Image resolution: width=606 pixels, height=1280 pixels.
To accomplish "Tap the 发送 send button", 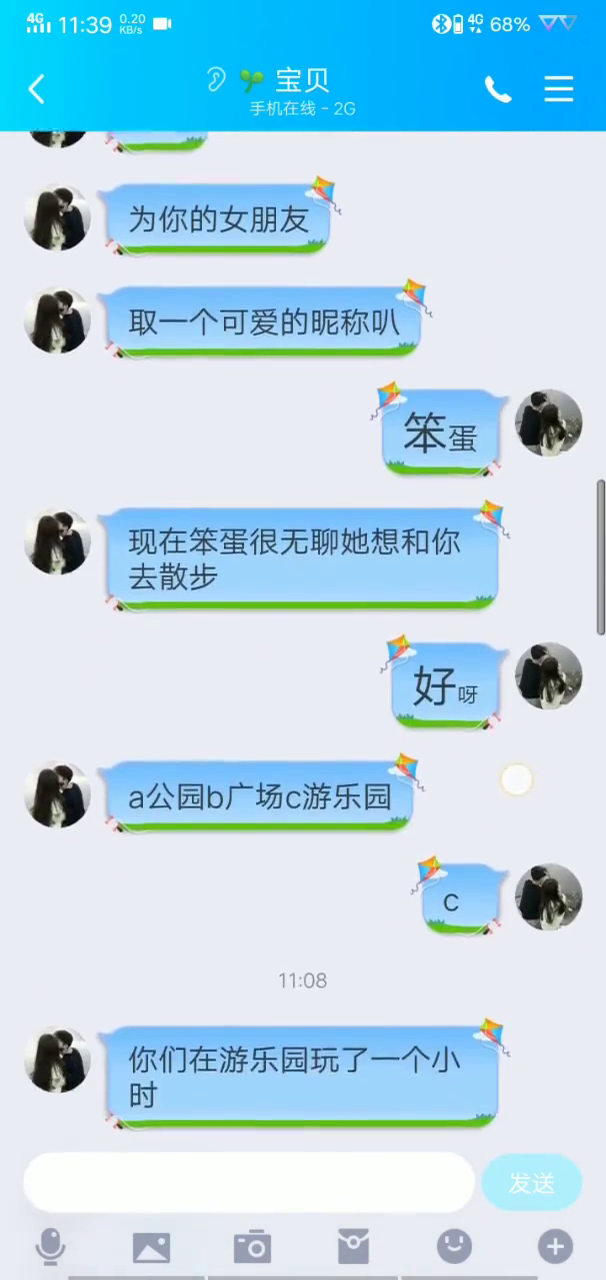I will click(531, 1183).
